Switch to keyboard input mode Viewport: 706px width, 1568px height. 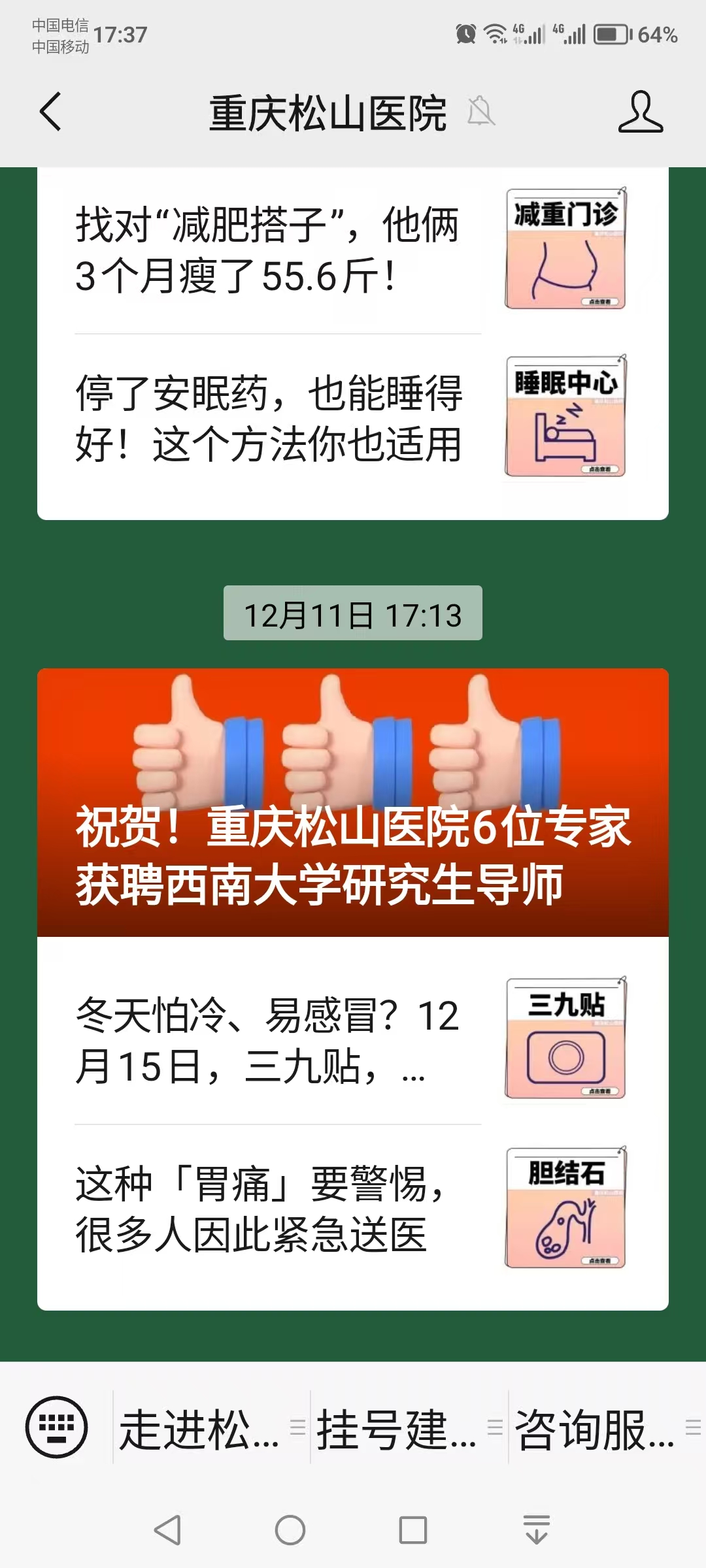[x=56, y=1427]
